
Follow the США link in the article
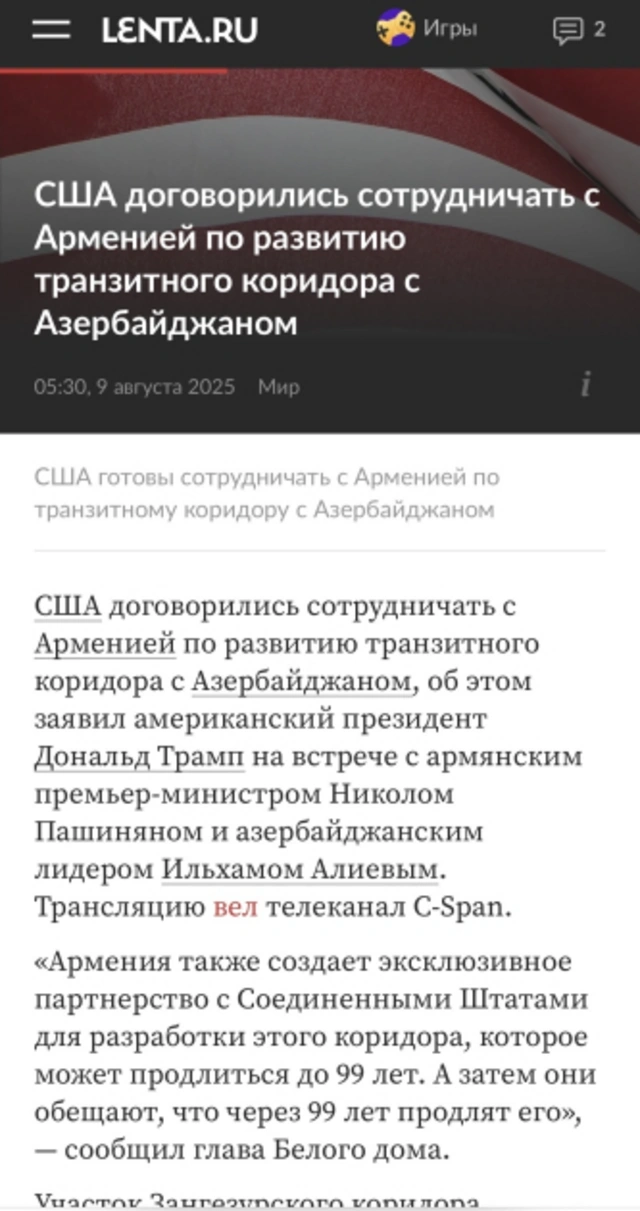click(x=67, y=606)
